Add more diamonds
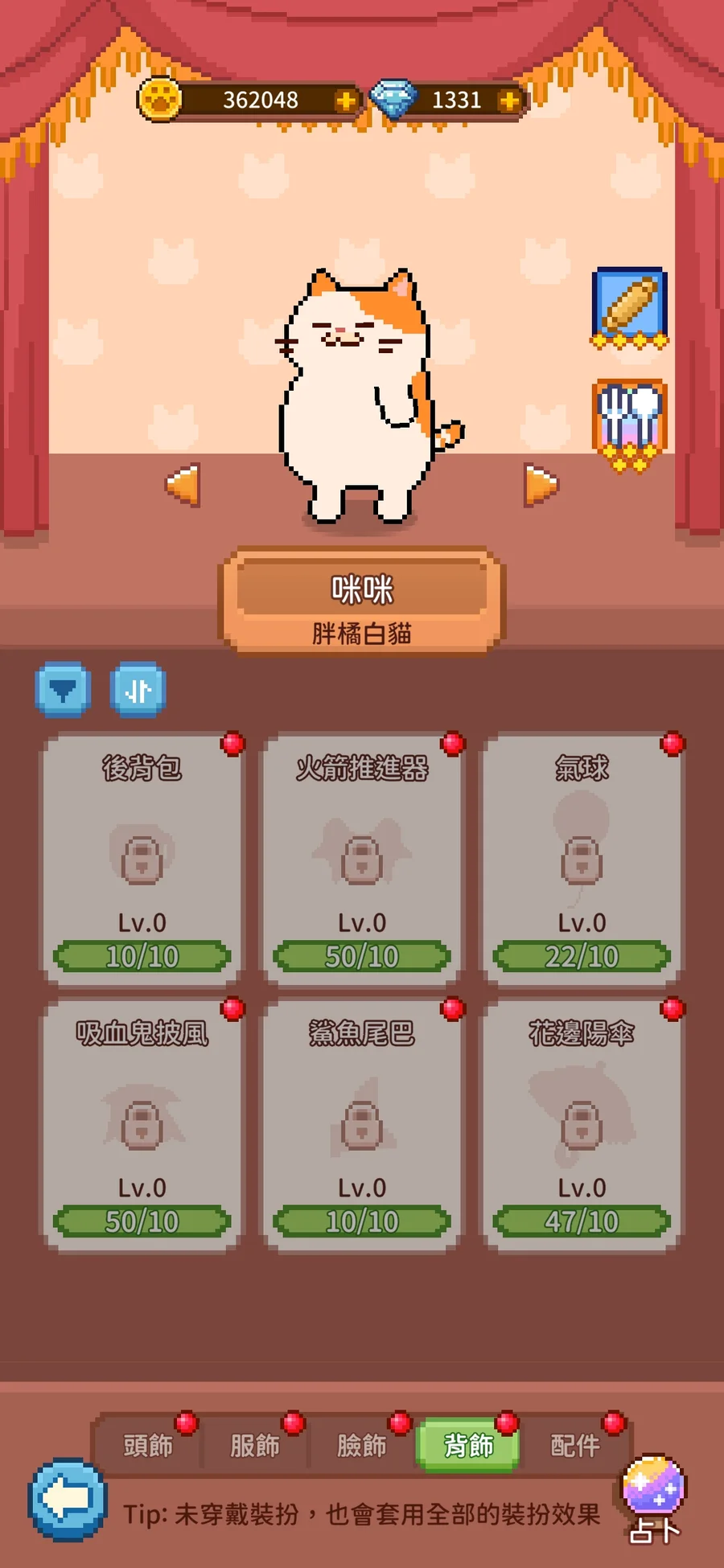 (x=508, y=101)
